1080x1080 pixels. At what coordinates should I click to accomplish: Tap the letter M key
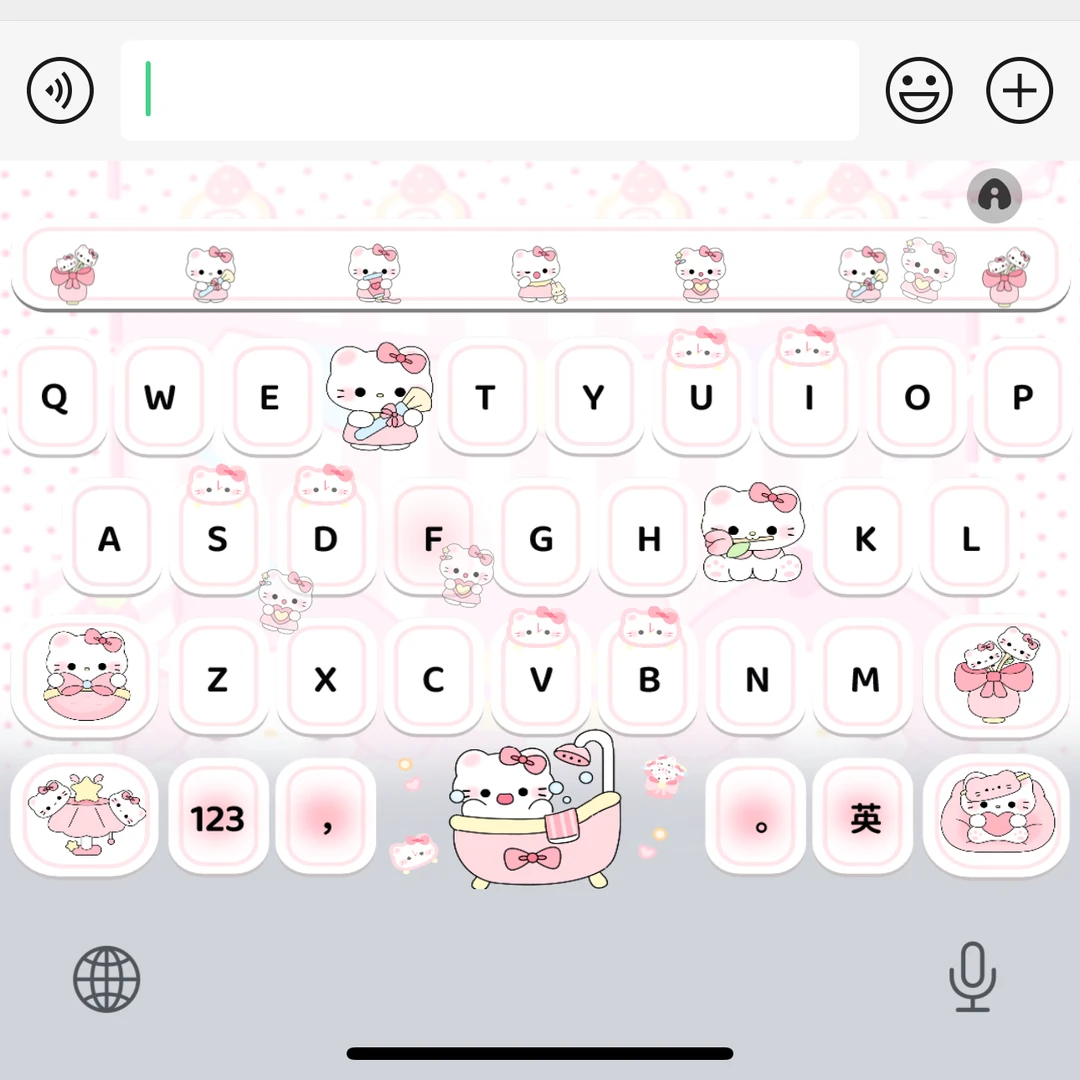[864, 678]
